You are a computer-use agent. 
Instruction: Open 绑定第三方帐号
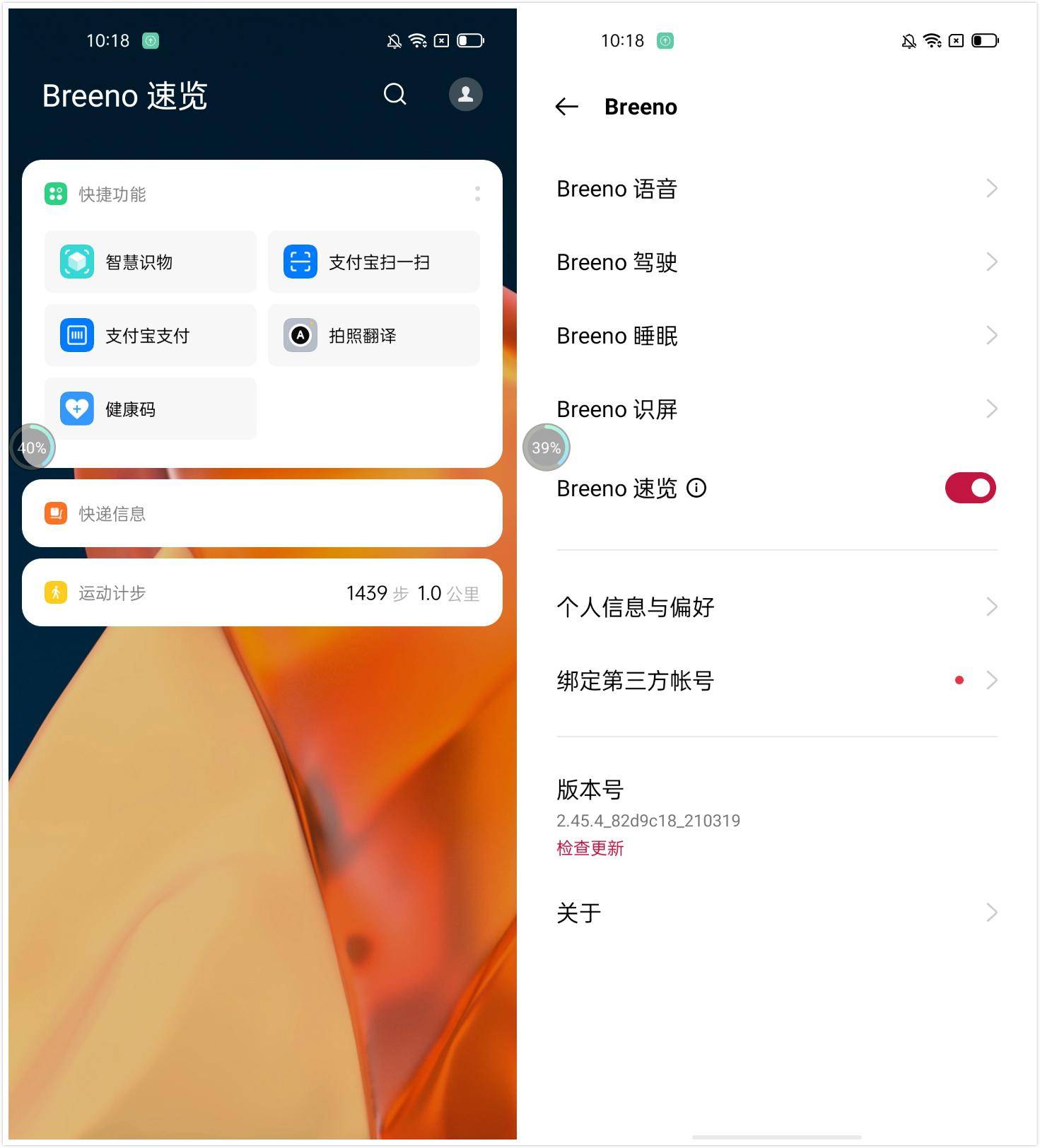click(x=776, y=681)
